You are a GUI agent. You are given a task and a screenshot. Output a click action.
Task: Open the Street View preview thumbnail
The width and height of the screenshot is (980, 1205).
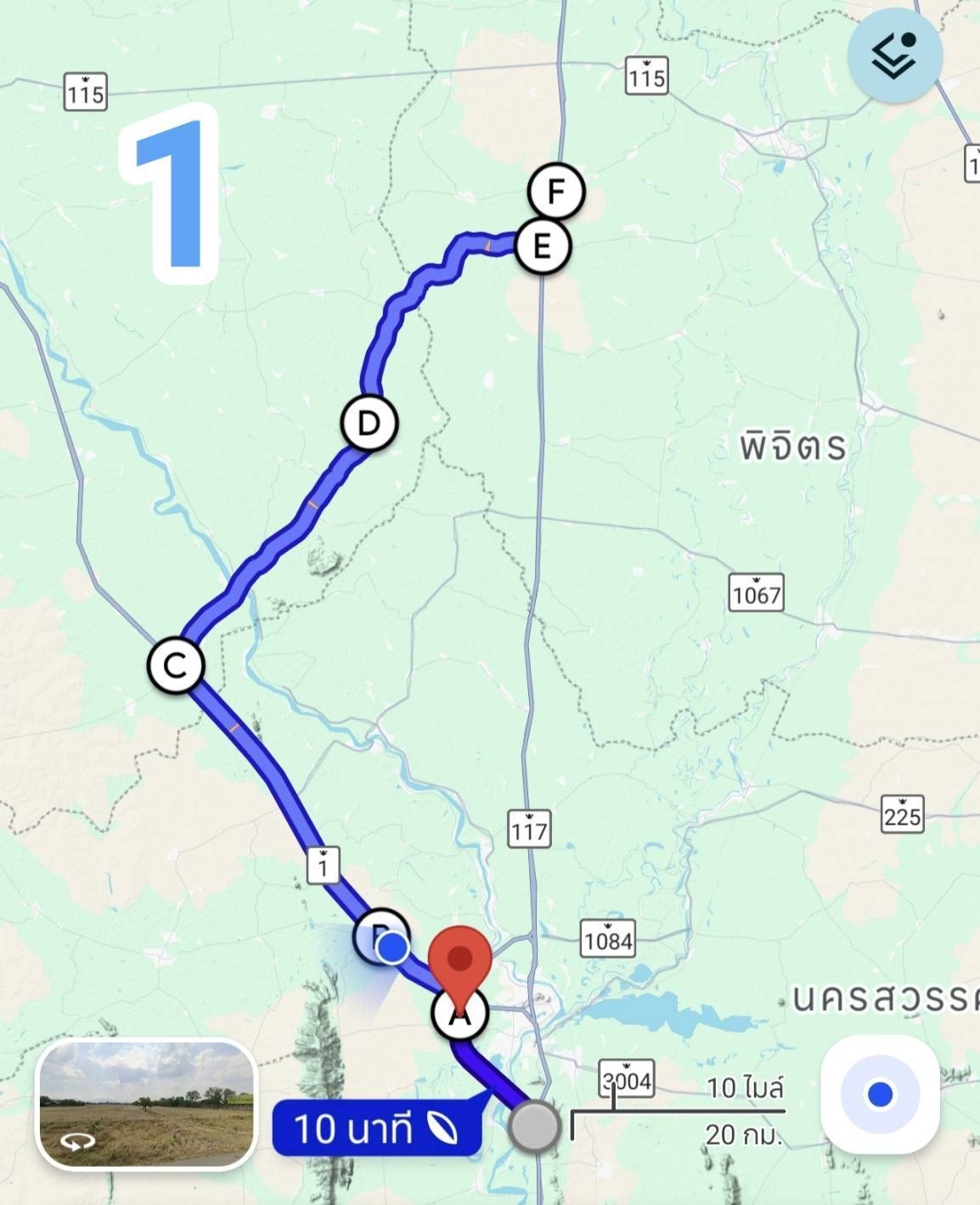[146, 1105]
